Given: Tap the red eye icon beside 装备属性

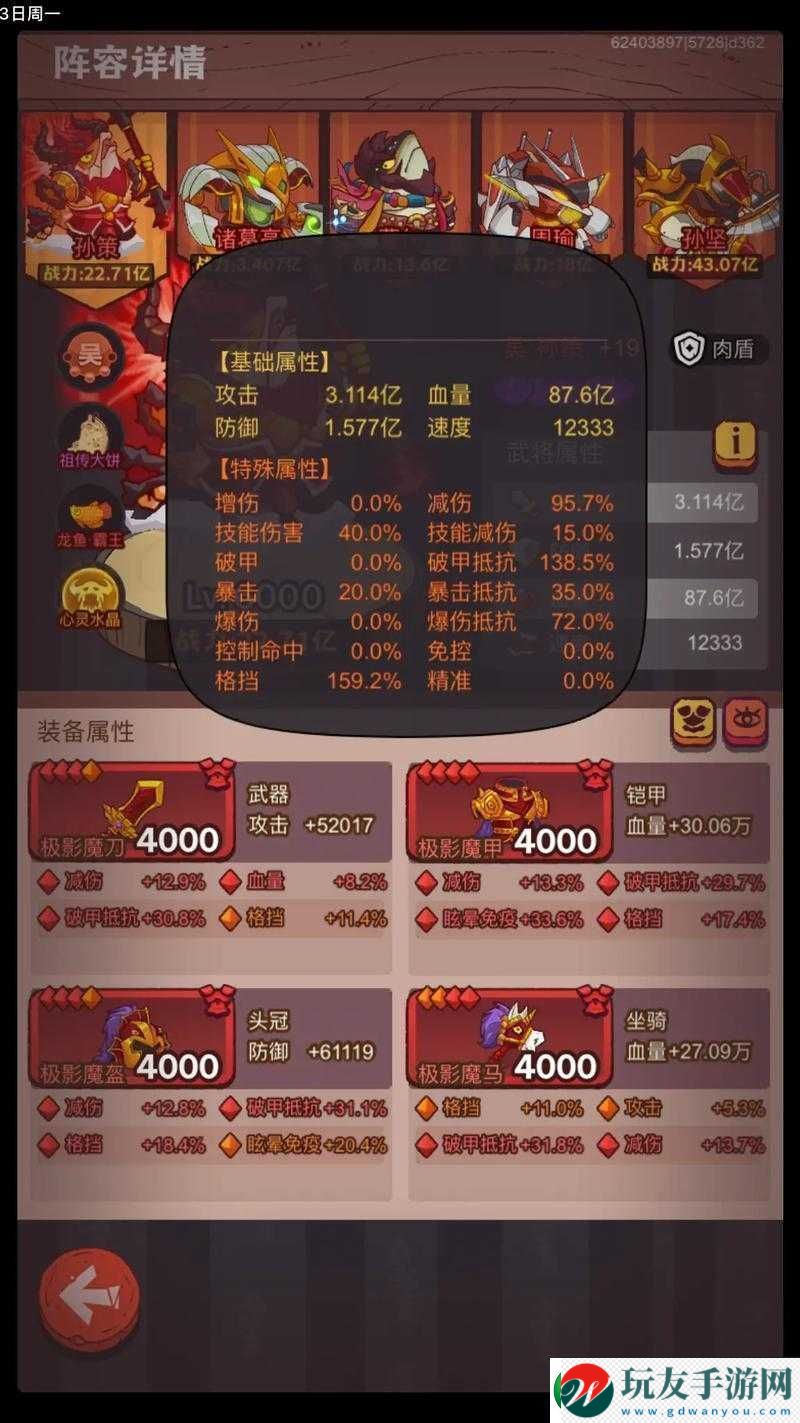Looking at the screenshot, I should click(745, 722).
